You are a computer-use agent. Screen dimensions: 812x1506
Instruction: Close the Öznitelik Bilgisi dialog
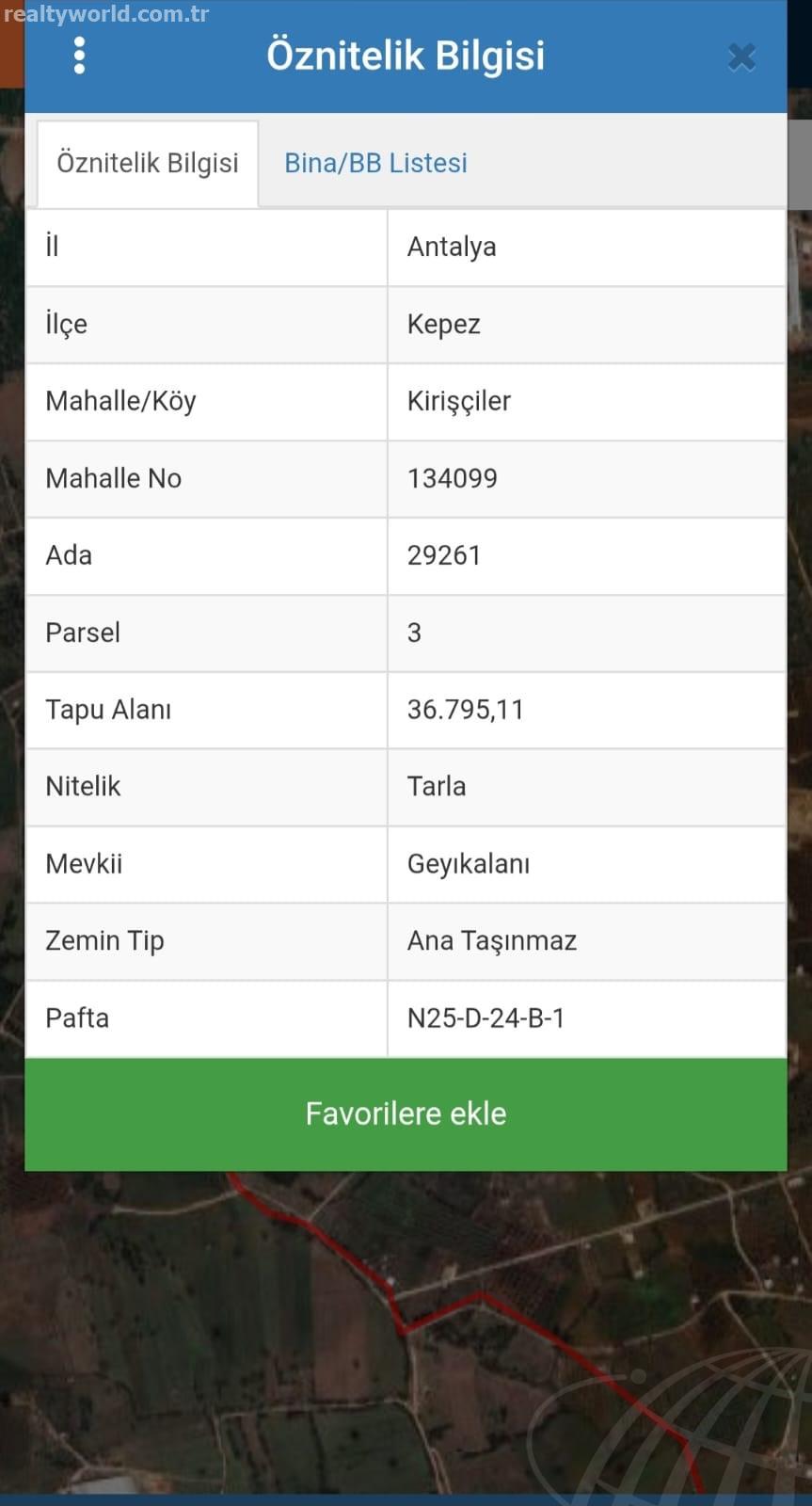(741, 57)
